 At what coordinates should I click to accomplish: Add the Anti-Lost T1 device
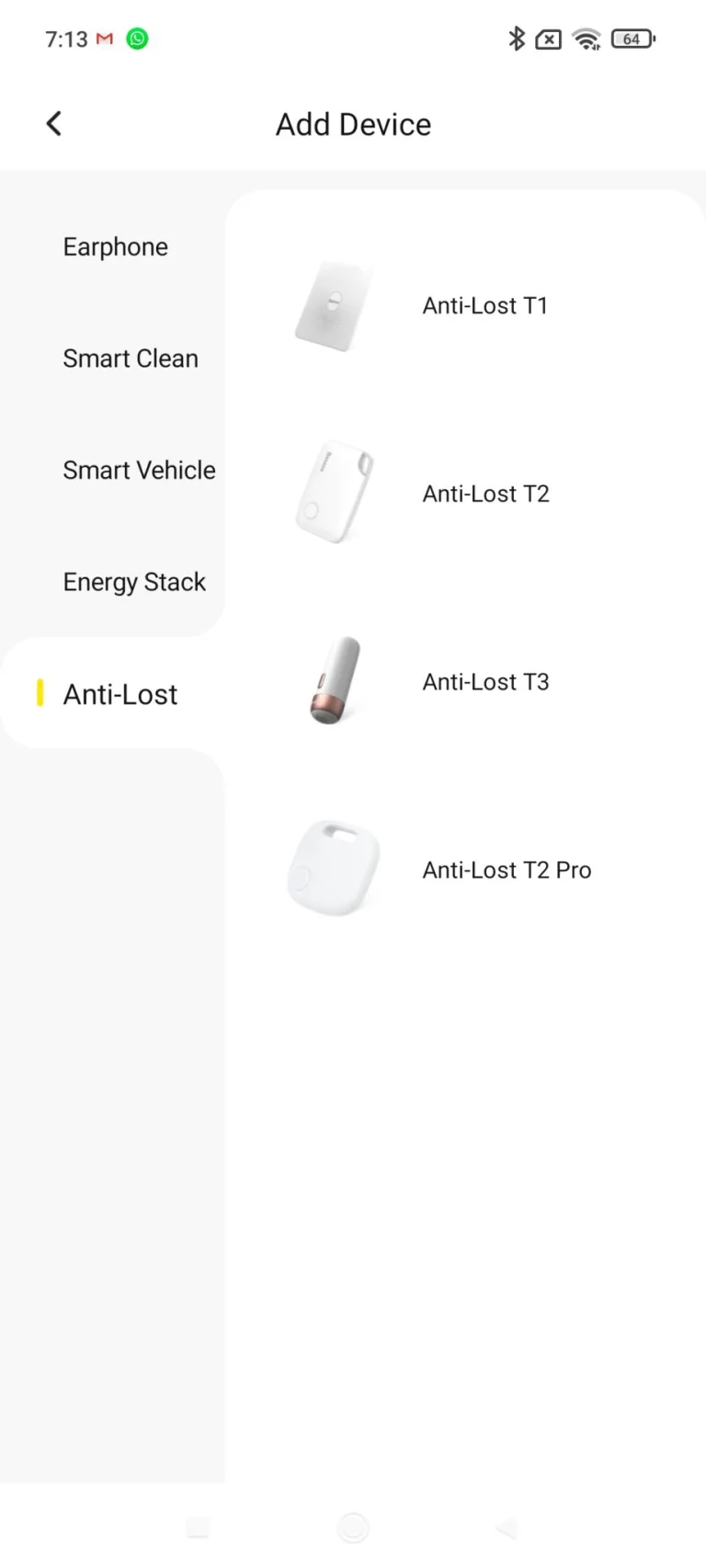coord(484,306)
